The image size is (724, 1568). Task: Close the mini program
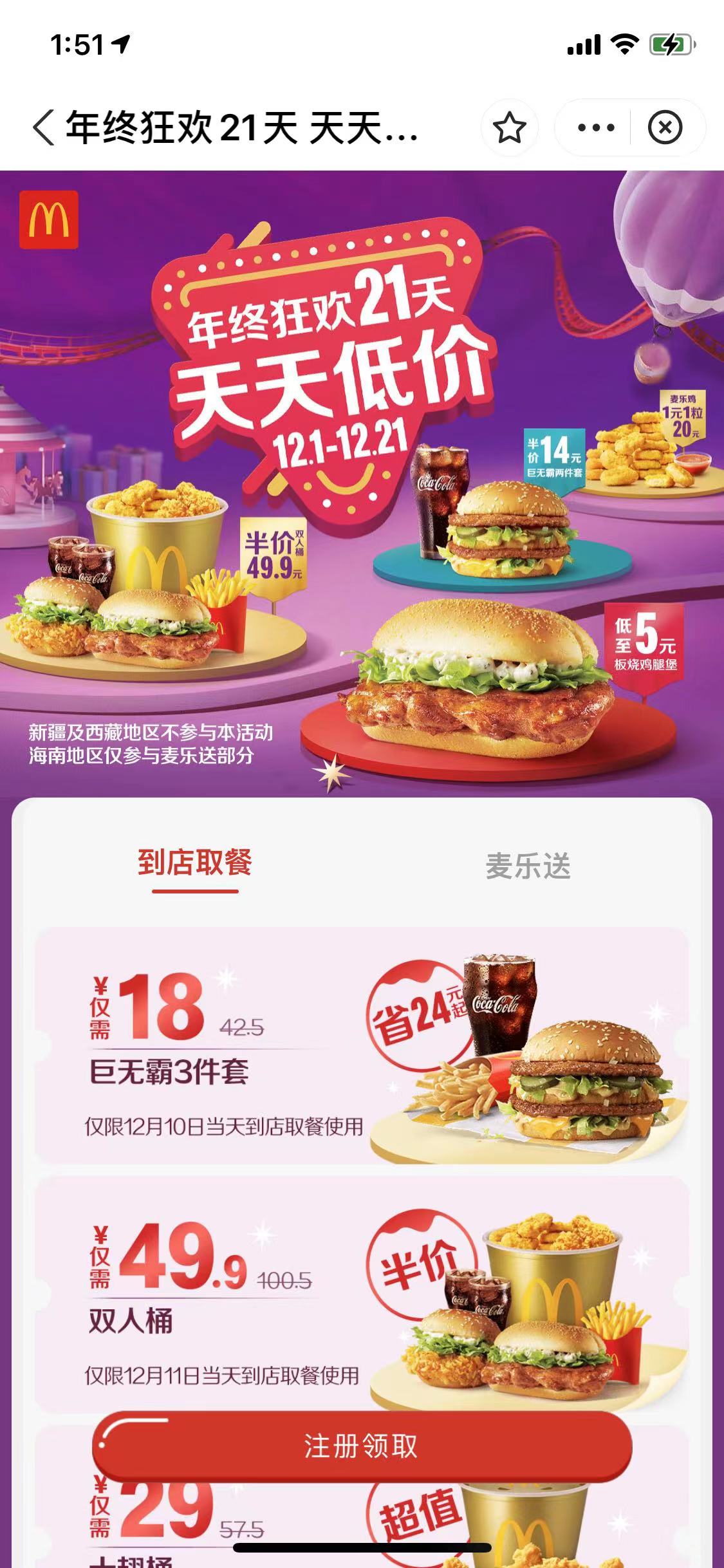point(665,127)
